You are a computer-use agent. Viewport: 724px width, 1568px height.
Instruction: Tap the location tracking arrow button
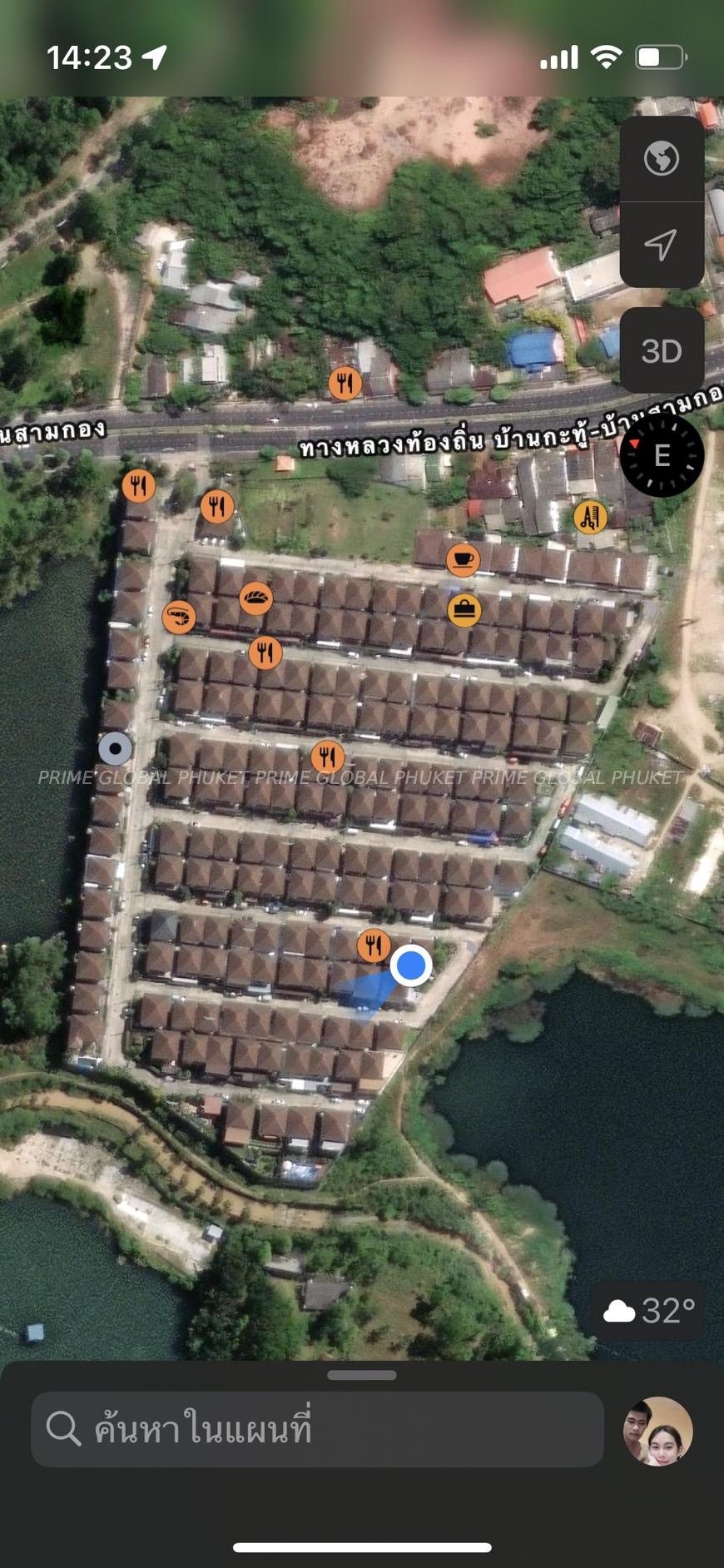click(x=662, y=245)
